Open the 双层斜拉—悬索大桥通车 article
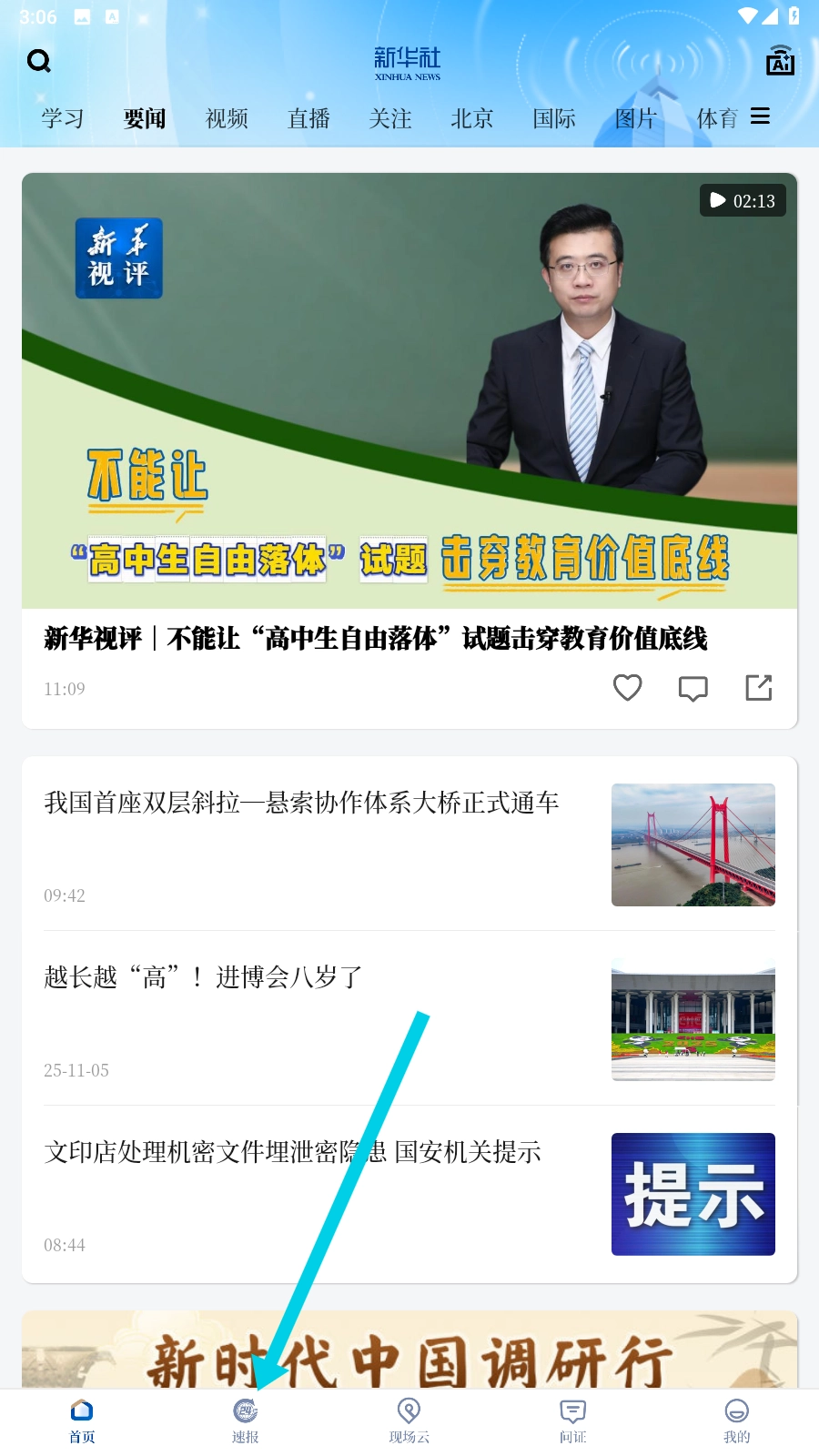Image resolution: width=819 pixels, height=1456 pixels. click(409, 843)
